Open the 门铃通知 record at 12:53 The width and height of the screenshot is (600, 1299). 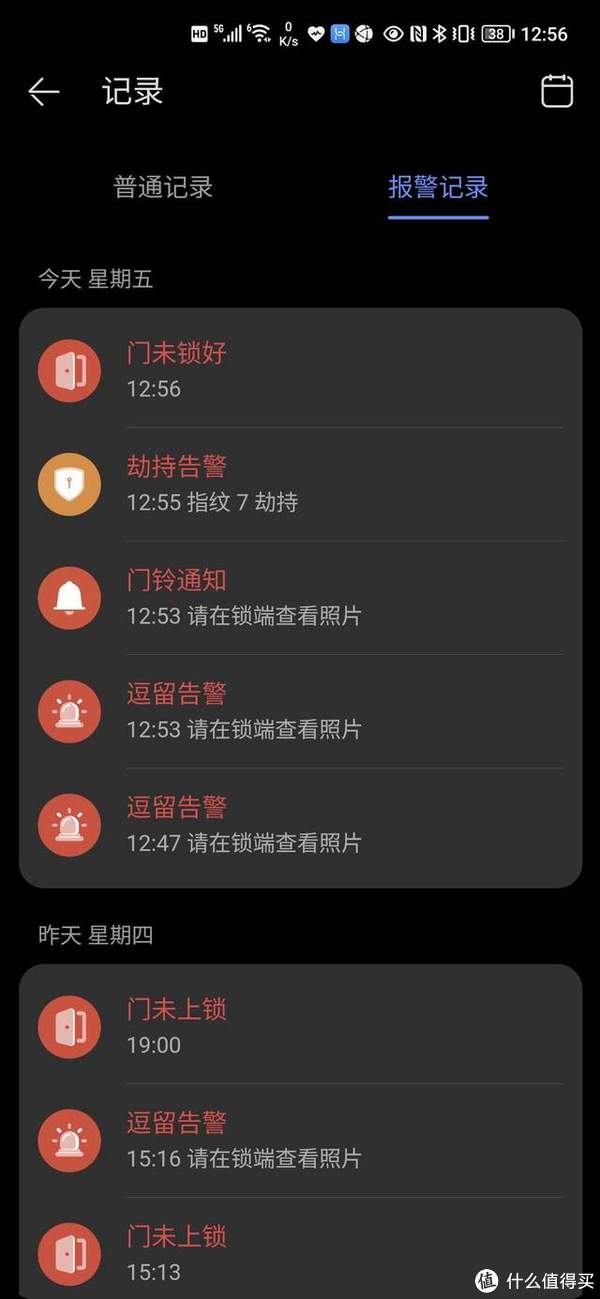300,597
